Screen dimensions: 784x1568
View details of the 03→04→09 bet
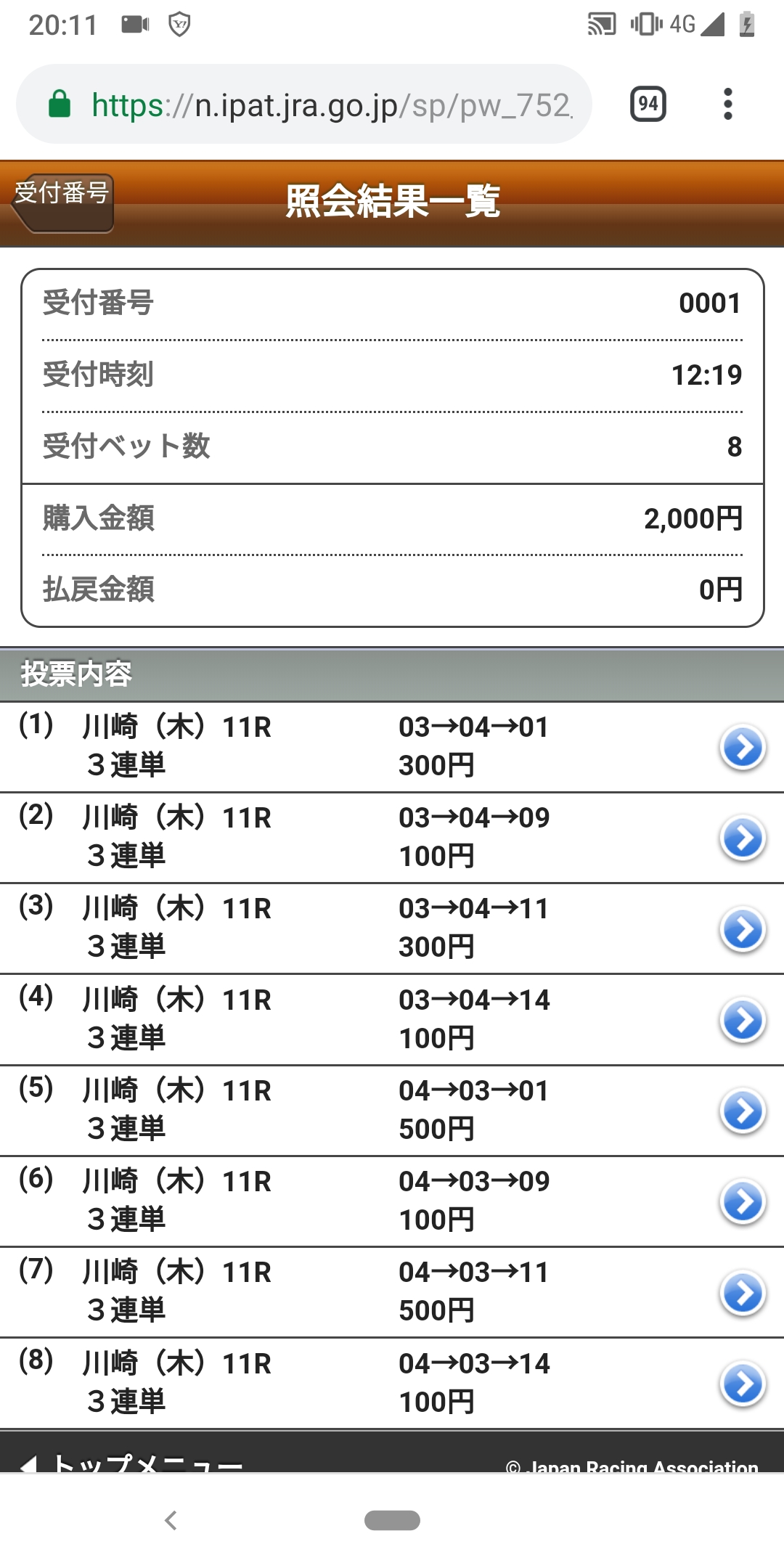coord(743,838)
